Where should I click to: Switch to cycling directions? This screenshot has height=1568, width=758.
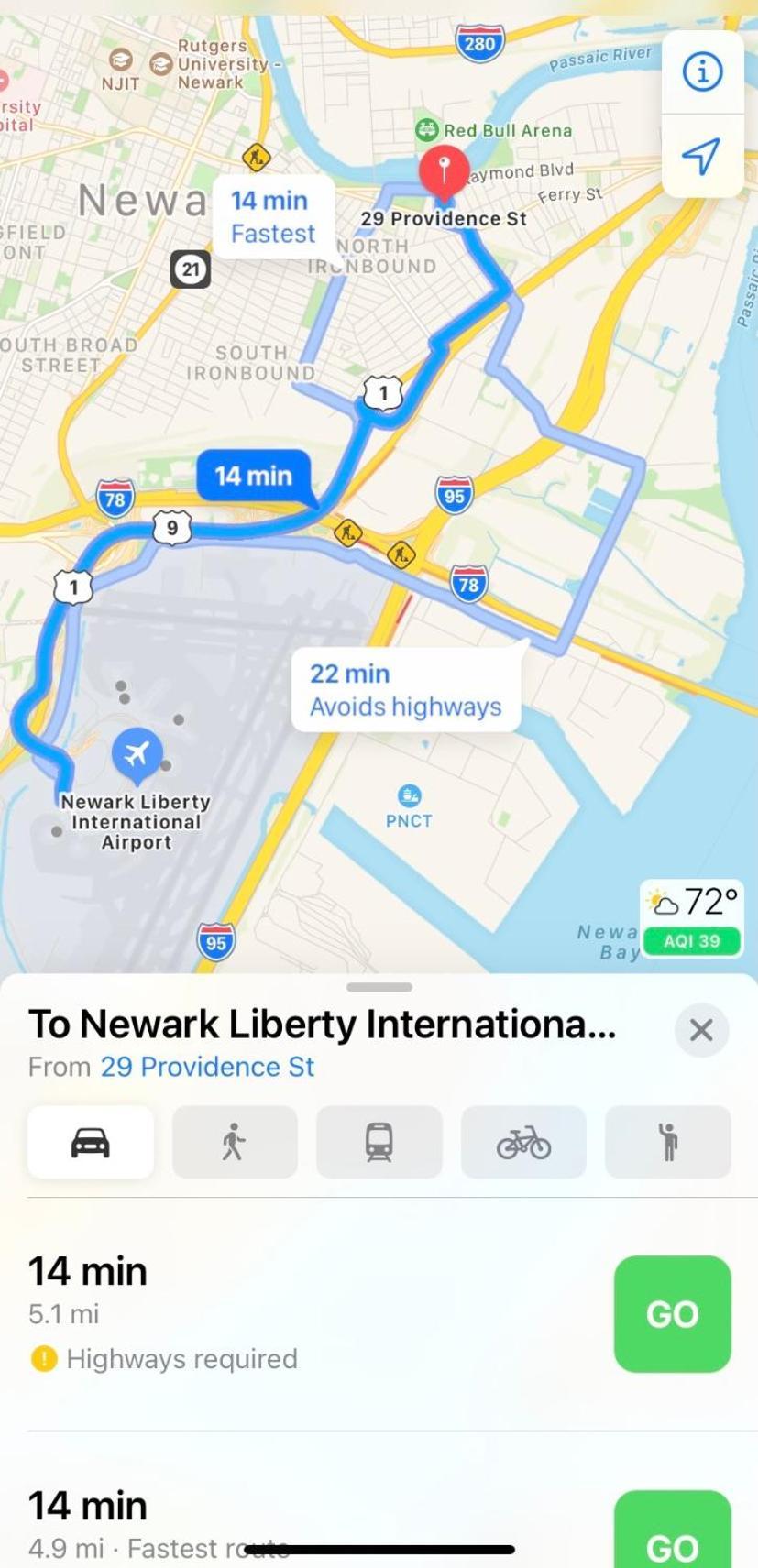pos(523,1142)
